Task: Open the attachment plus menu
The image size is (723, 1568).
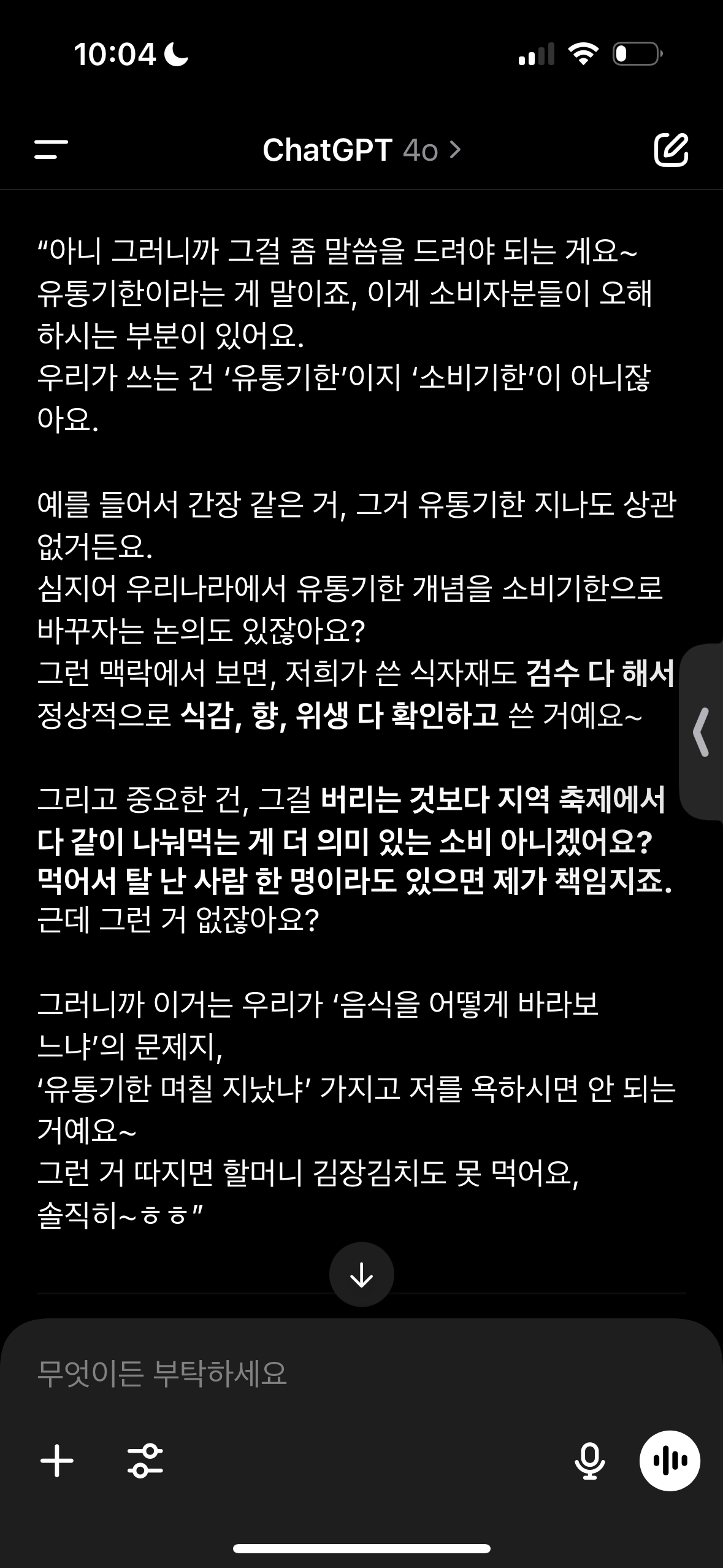Action: pyautogui.click(x=57, y=1461)
